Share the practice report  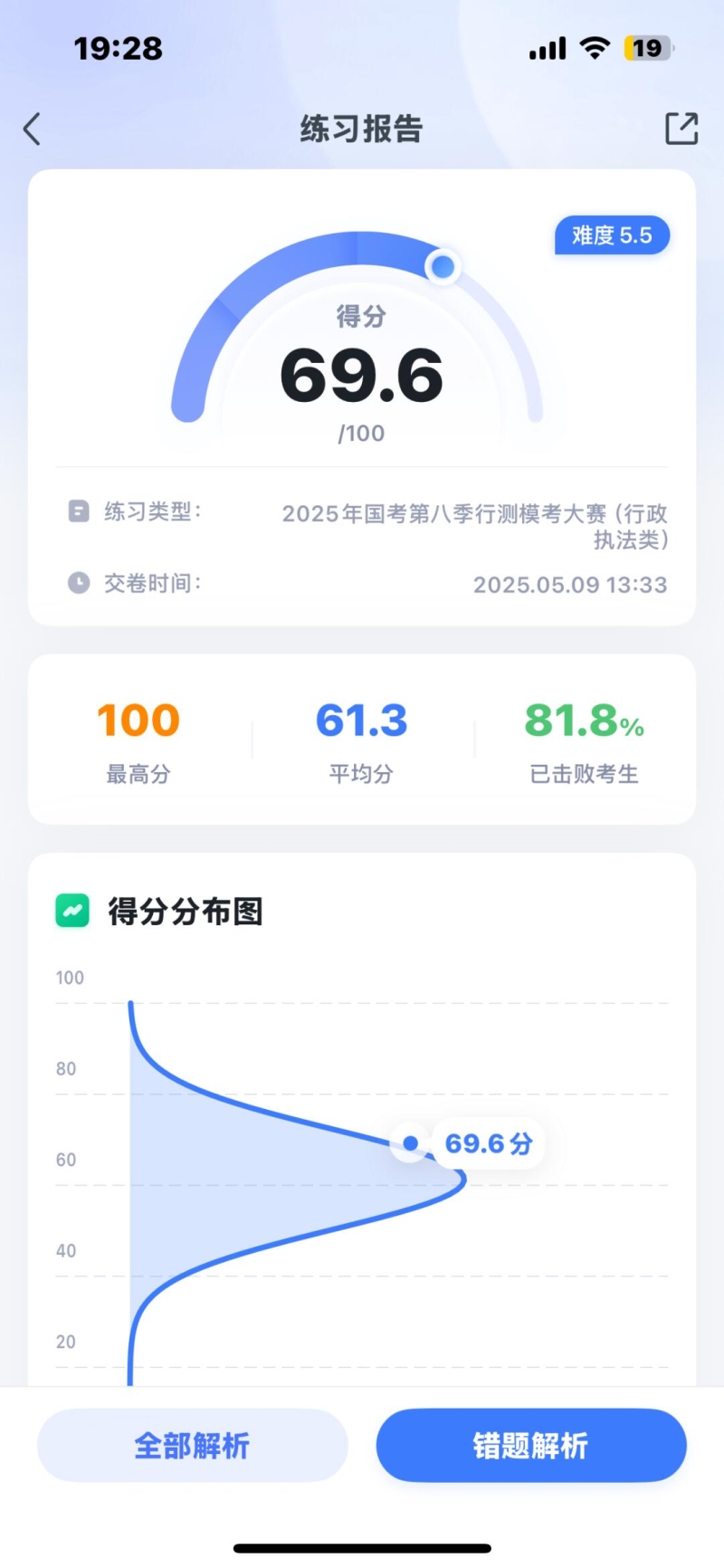tap(681, 129)
